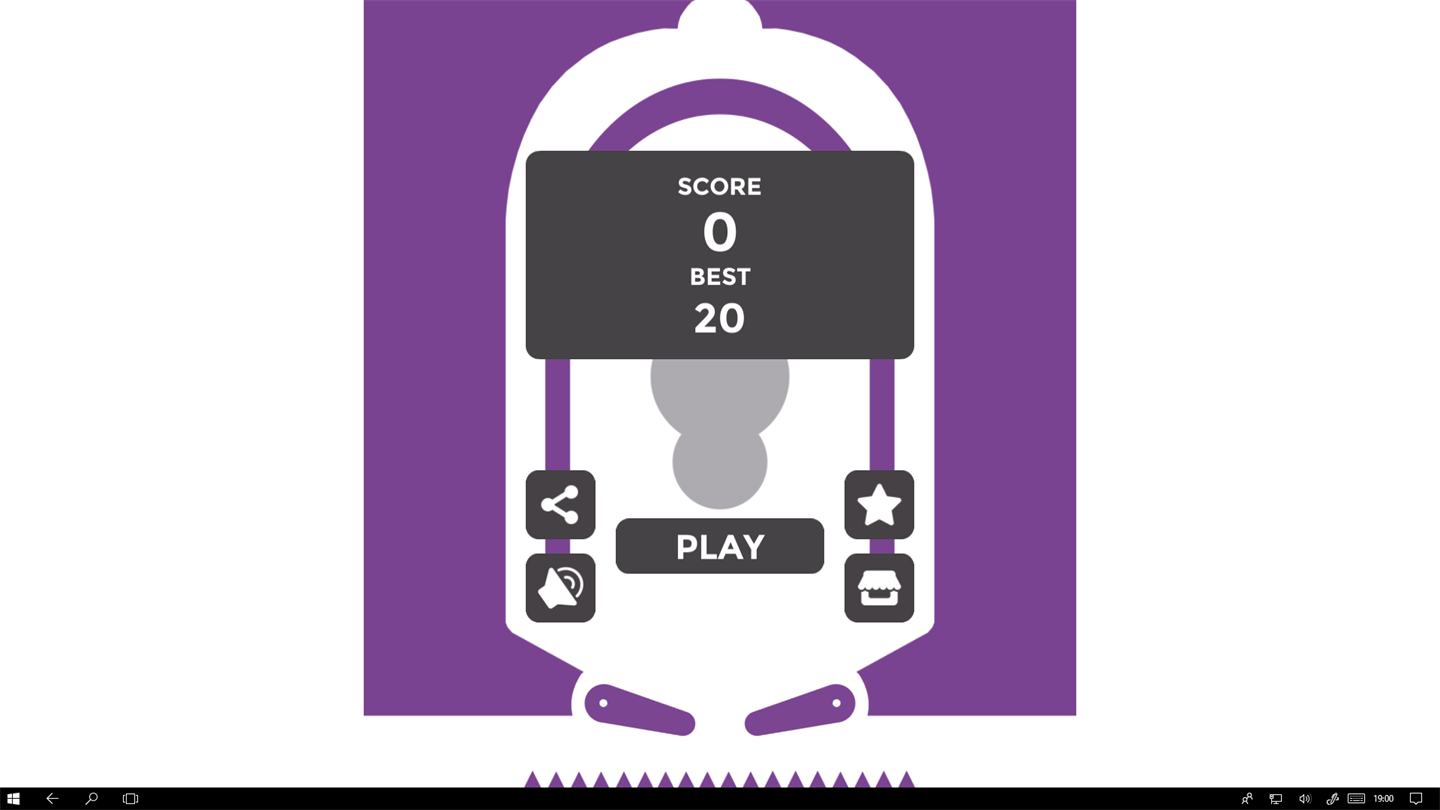Share the game via the share icon

pyautogui.click(x=560, y=505)
